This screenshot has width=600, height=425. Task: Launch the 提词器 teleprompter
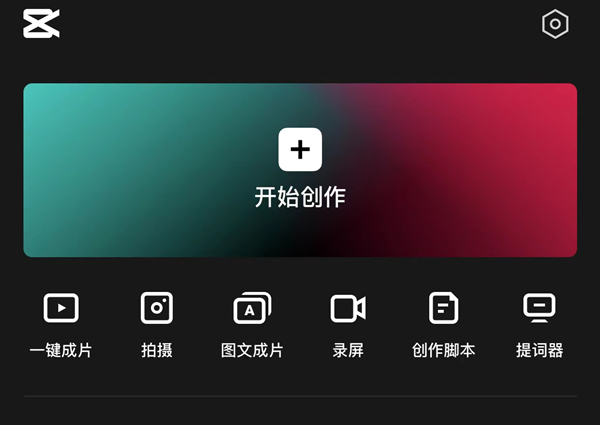(540, 323)
